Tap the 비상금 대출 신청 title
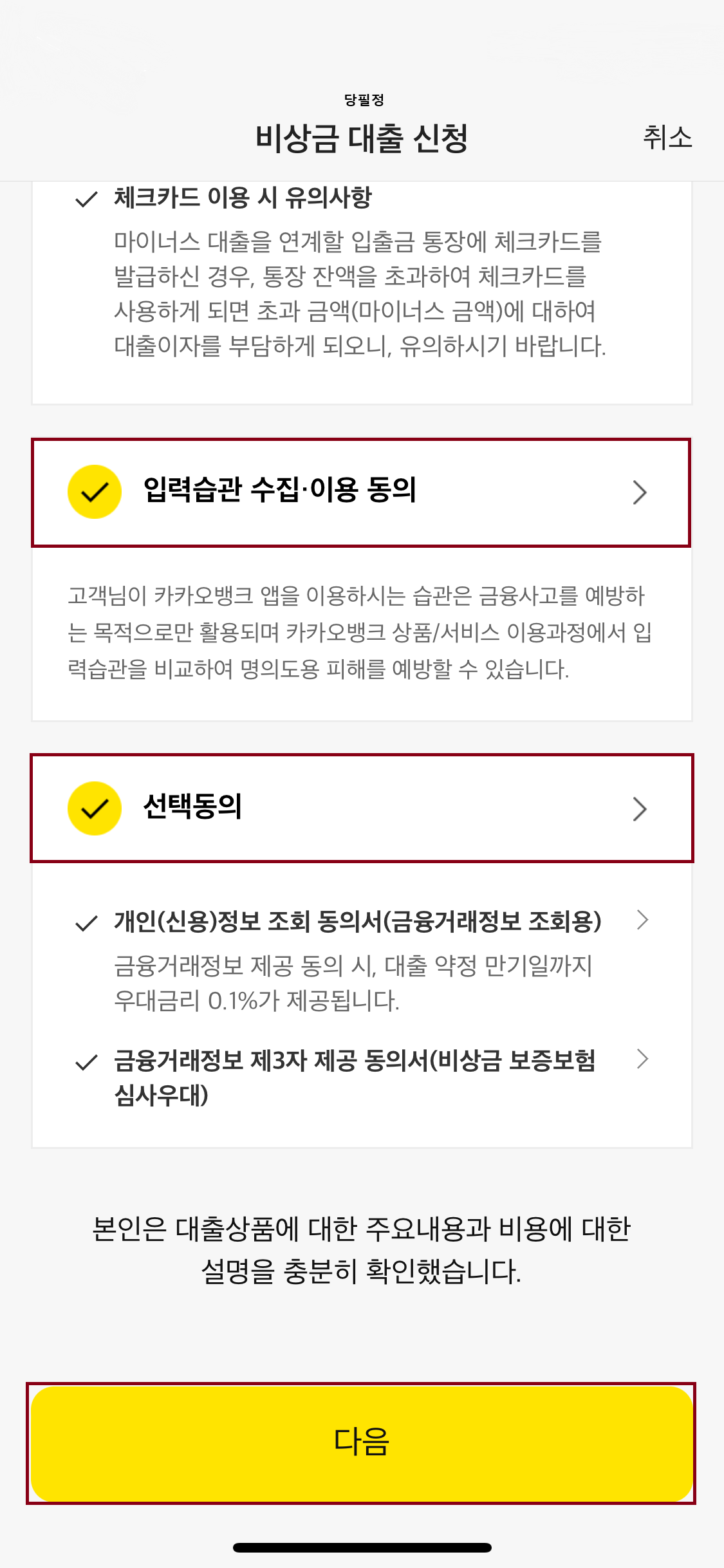The height and width of the screenshot is (1568, 724). pos(362,137)
